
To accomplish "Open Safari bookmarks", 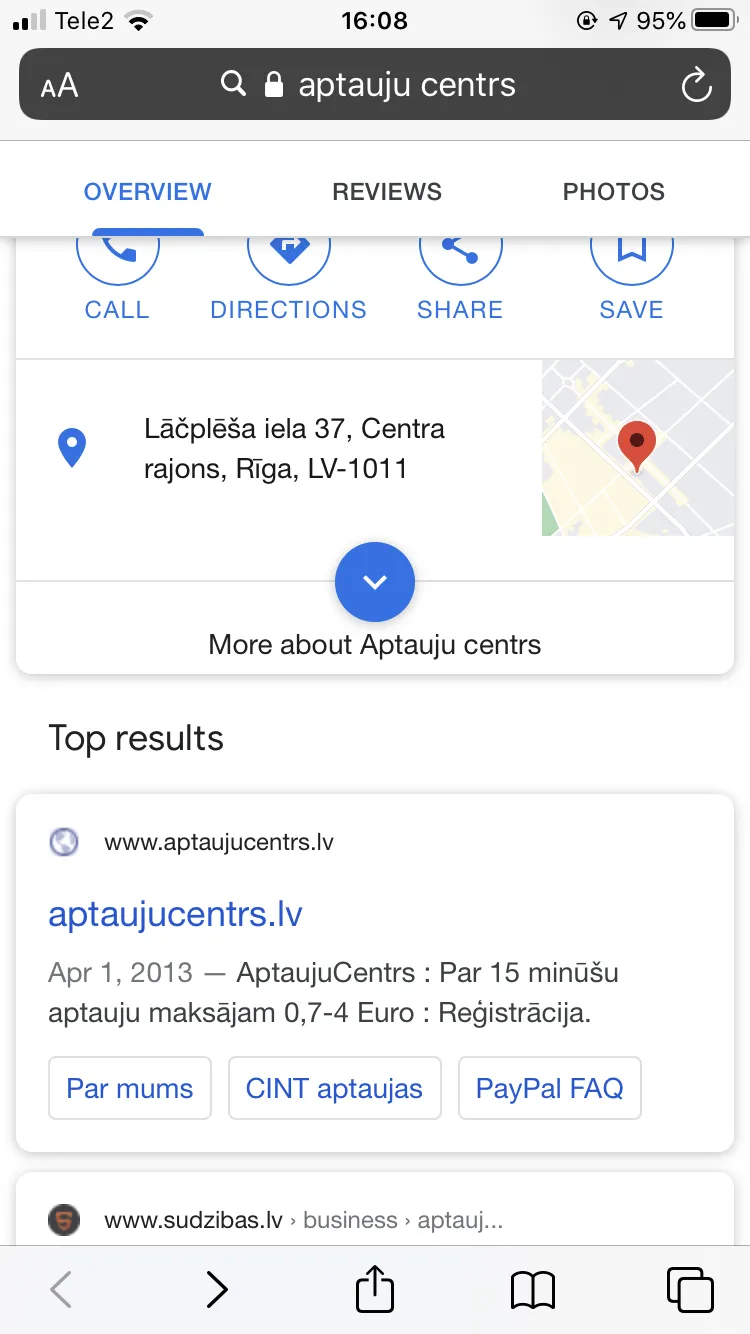I will point(533,1290).
